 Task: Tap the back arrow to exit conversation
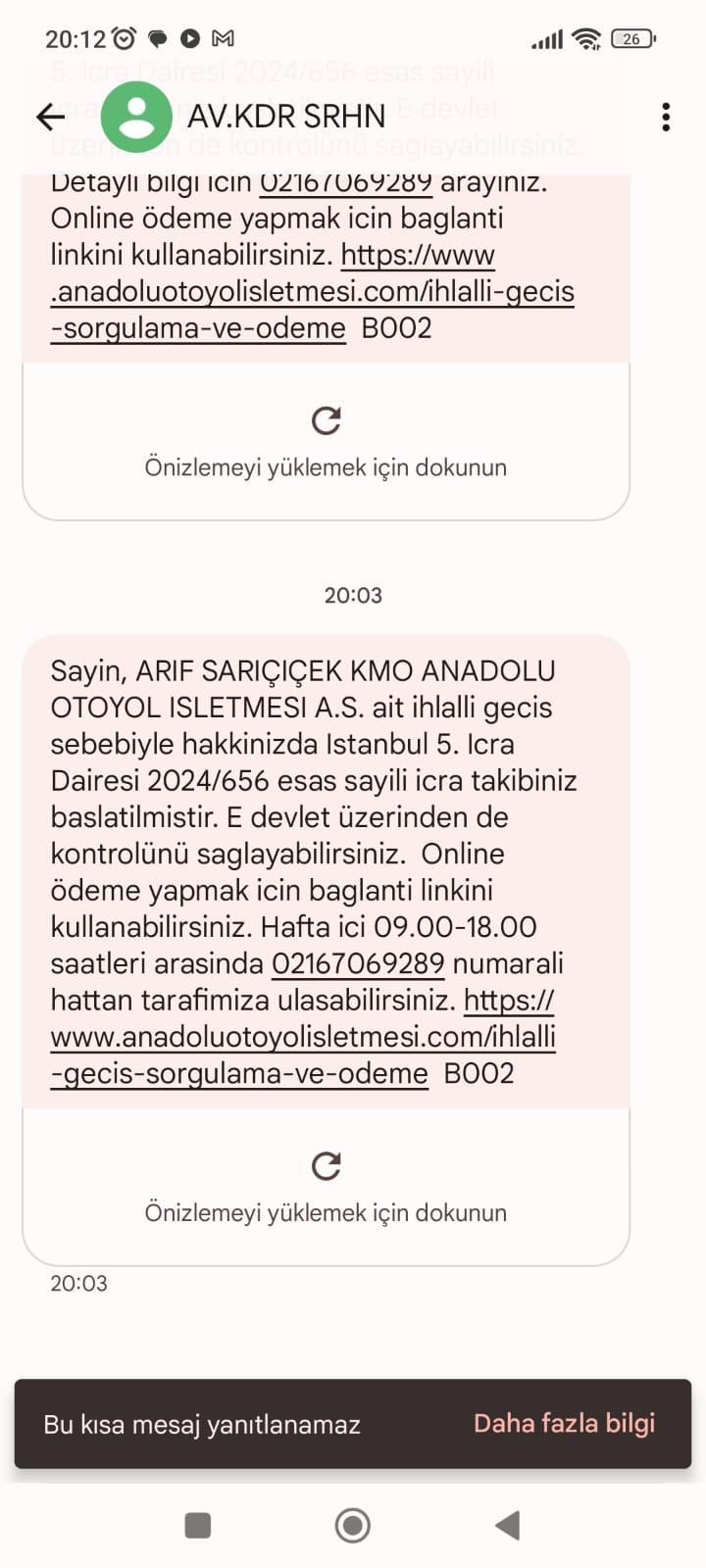(49, 116)
